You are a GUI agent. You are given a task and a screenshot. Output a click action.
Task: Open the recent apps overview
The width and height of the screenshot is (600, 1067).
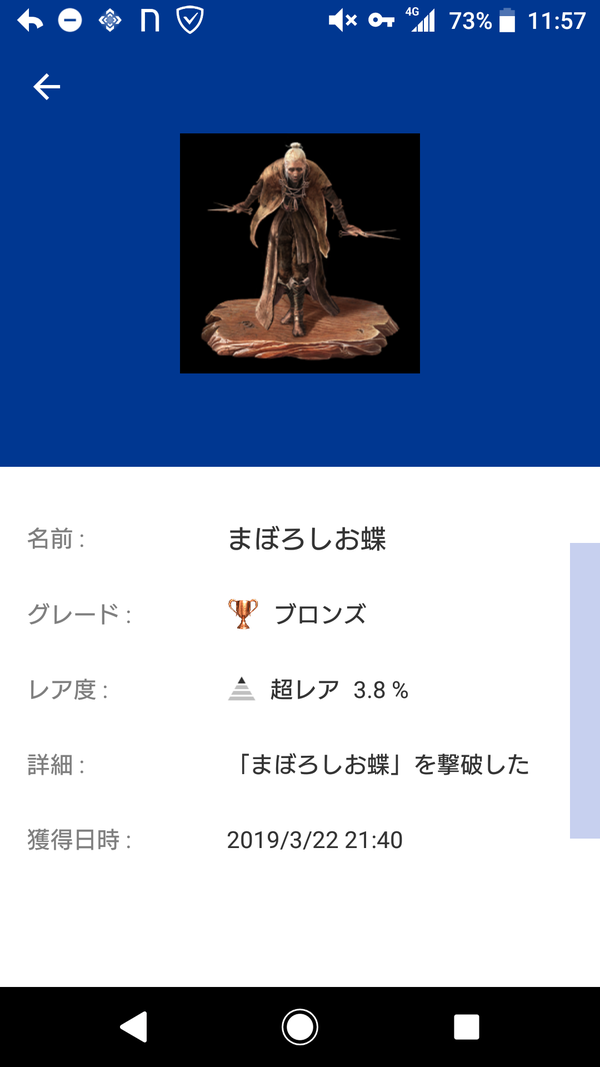click(x=467, y=1027)
